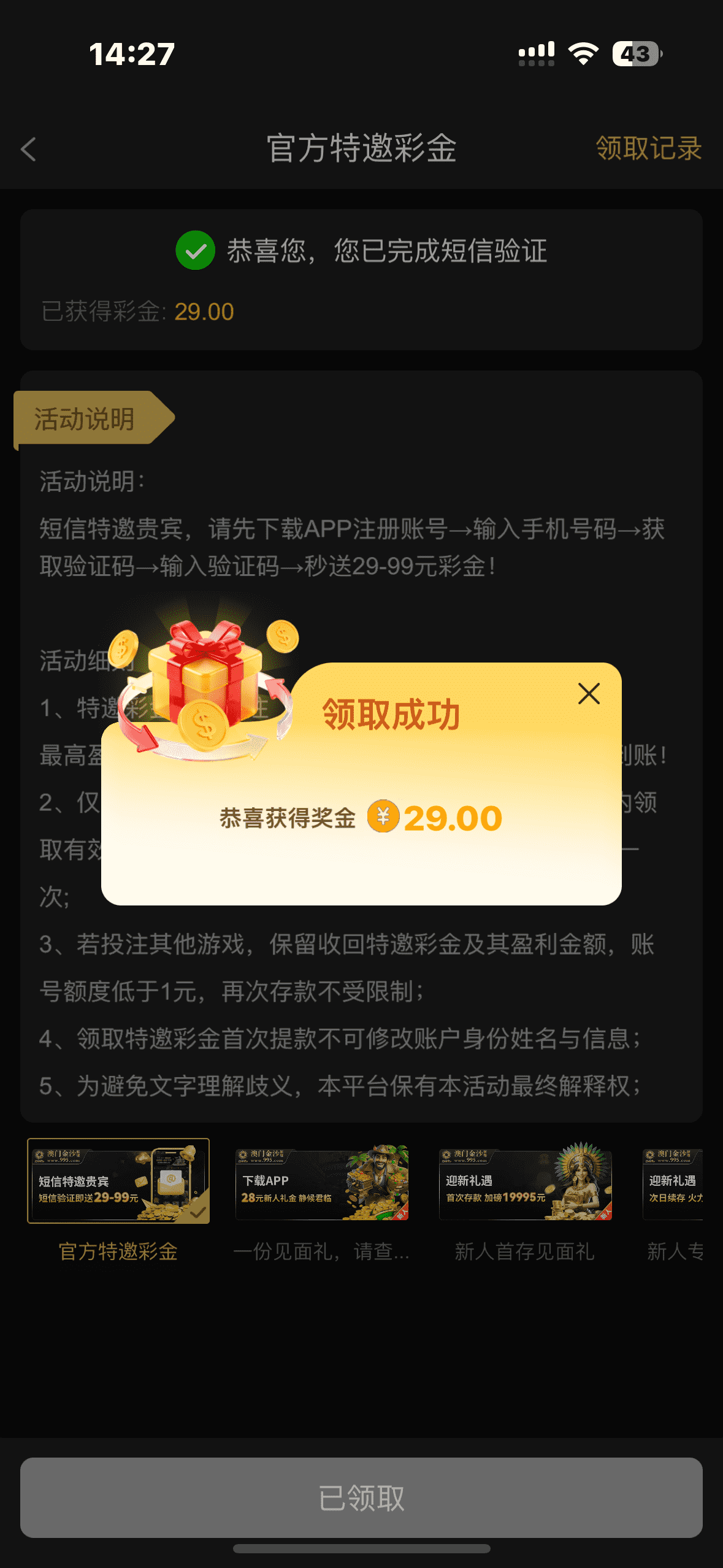The width and height of the screenshot is (723, 1568).
Task: Tap the back arrow to leave this page
Action: (x=29, y=149)
